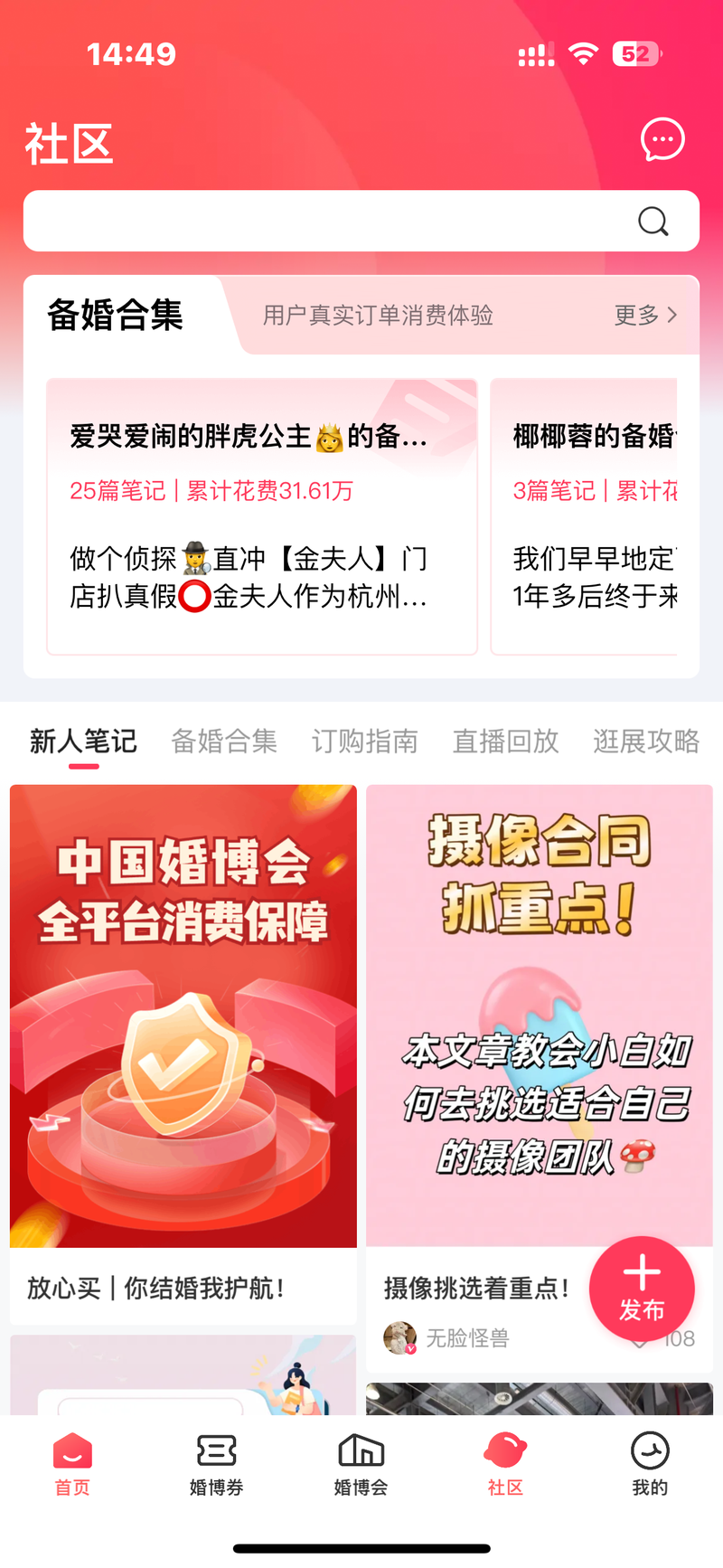Select the 社区 bottom tab
This screenshot has width=723, height=1568.
pos(505,1465)
